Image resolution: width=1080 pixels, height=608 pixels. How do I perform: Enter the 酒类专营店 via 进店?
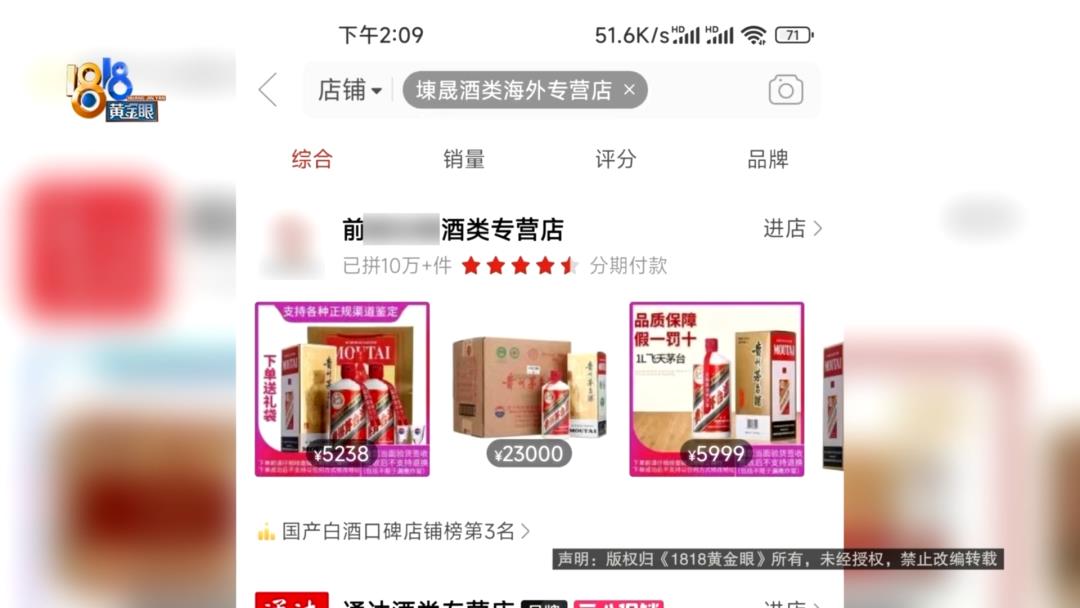(x=793, y=229)
